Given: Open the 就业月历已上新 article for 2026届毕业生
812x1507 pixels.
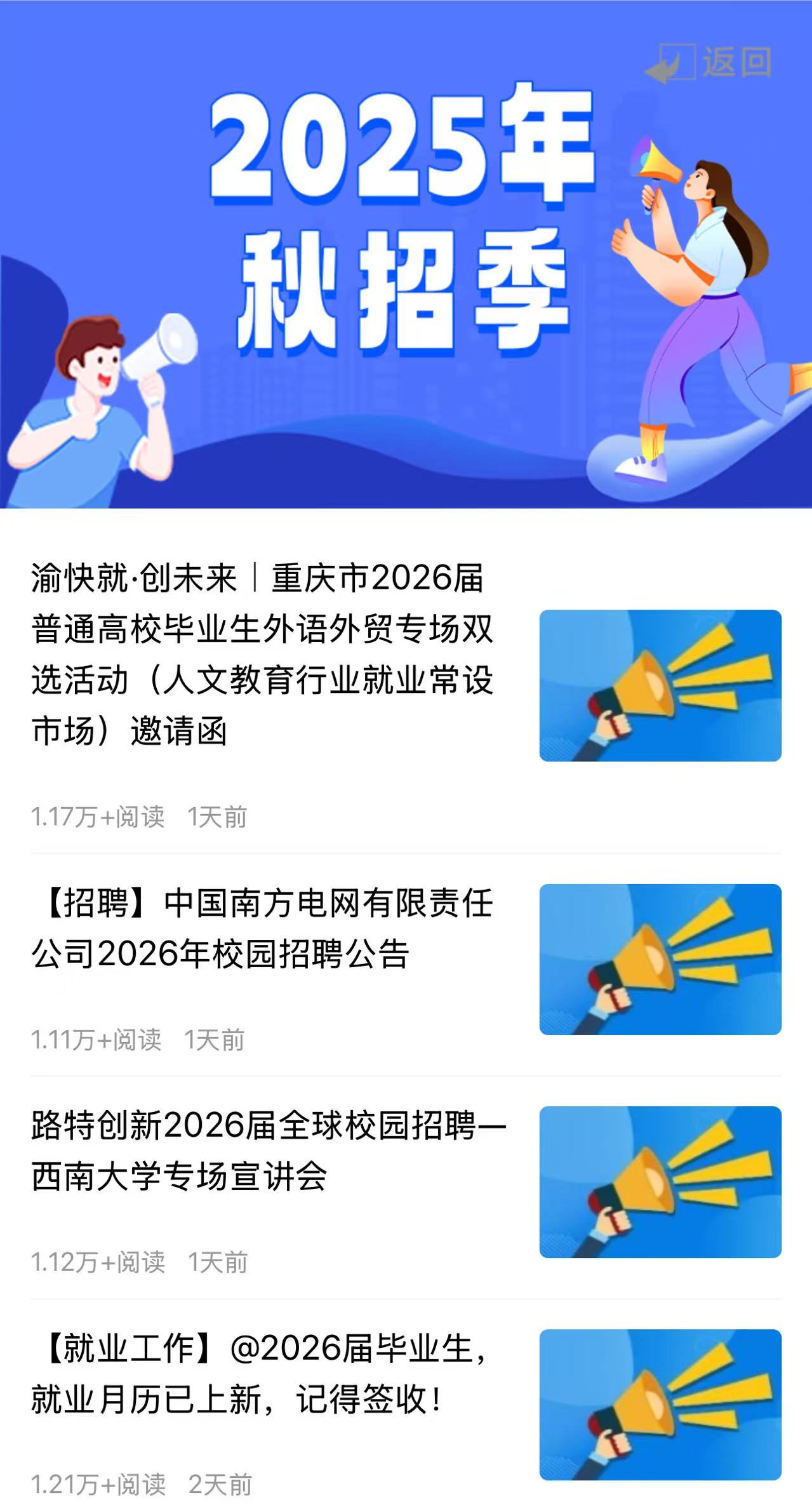Looking at the screenshot, I should 260,1374.
